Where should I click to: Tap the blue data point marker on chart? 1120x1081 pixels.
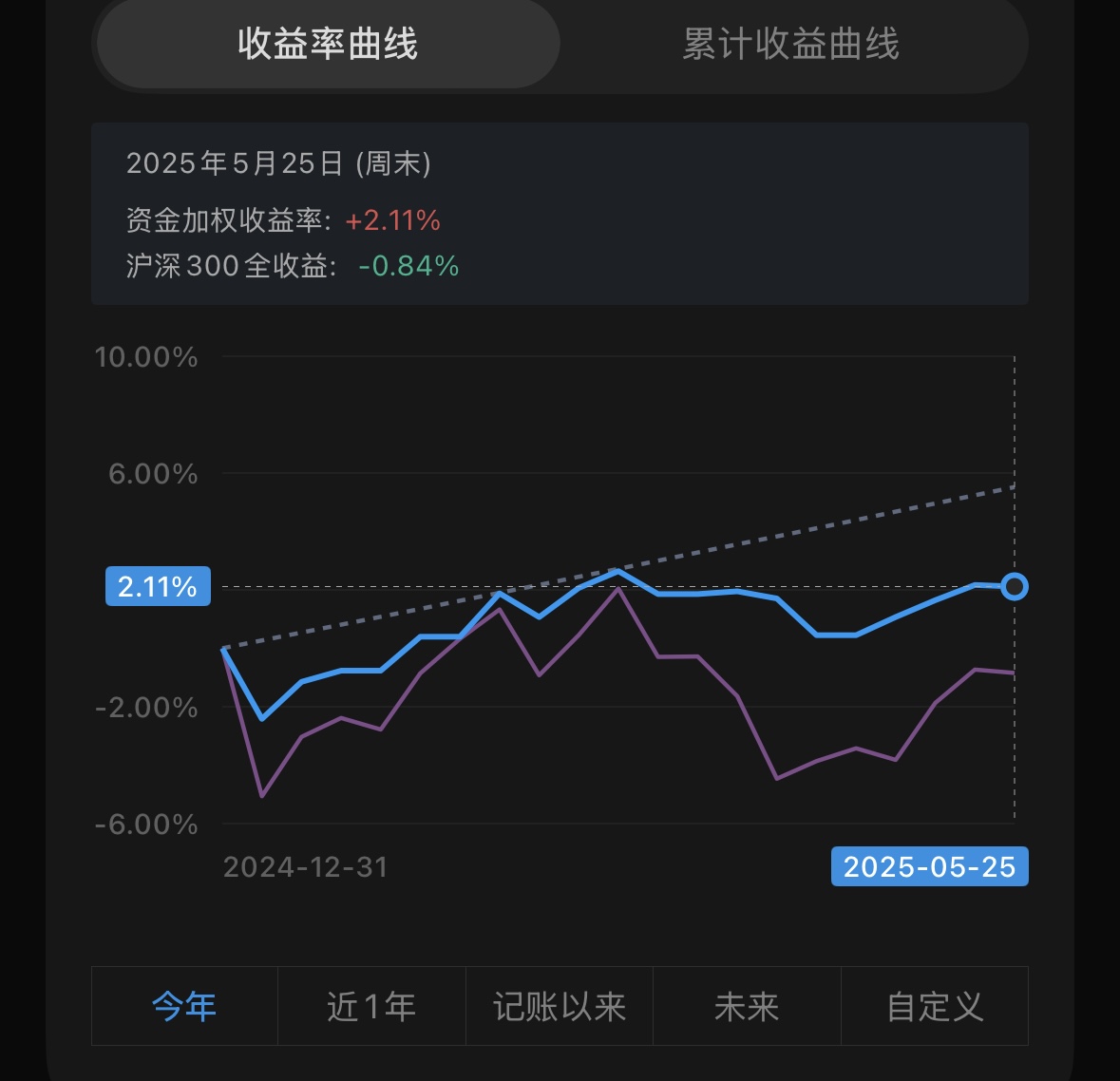pyautogui.click(x=1015, y=587)
